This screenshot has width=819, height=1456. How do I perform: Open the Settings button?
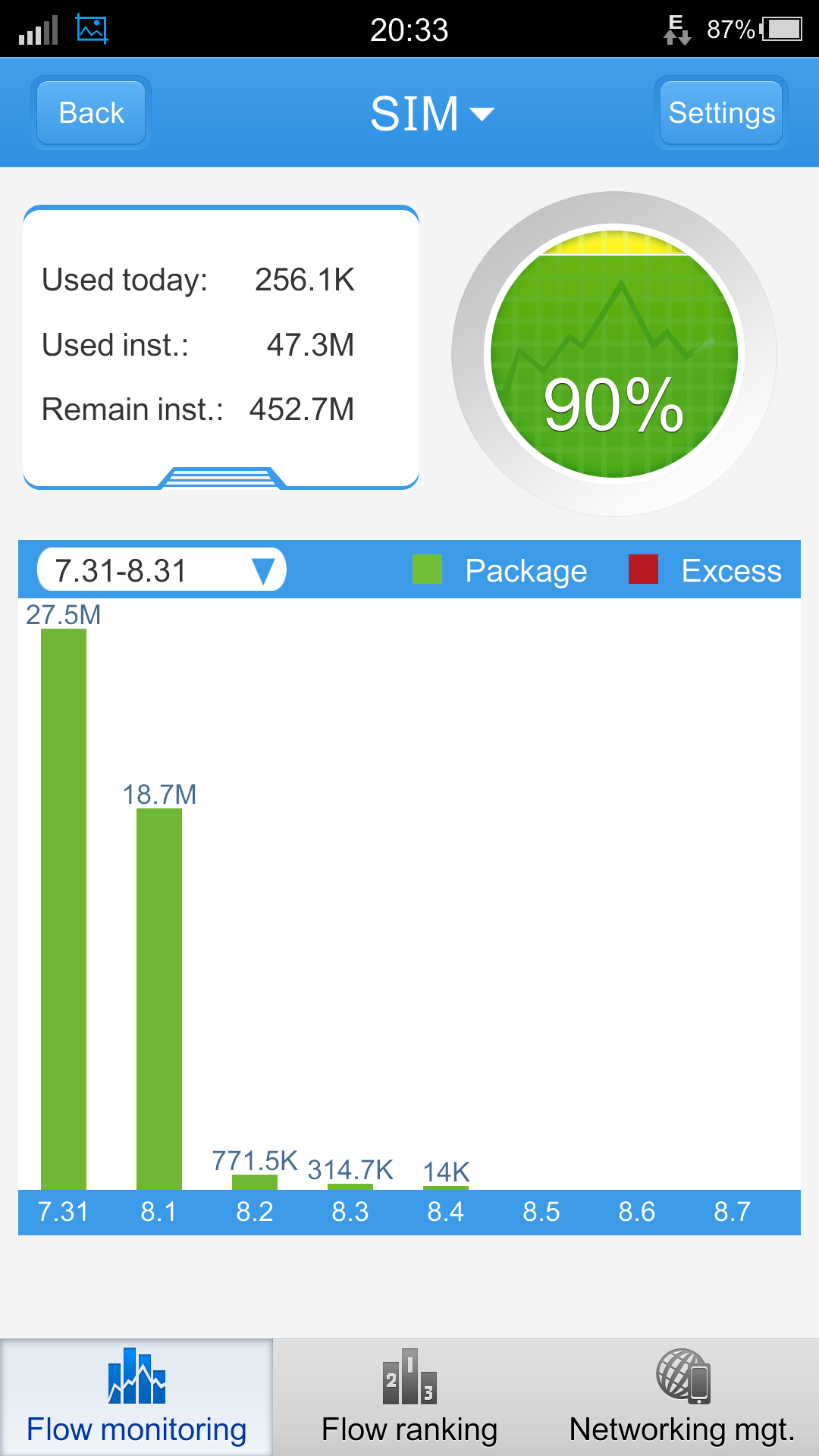click(x=720, y=113)
